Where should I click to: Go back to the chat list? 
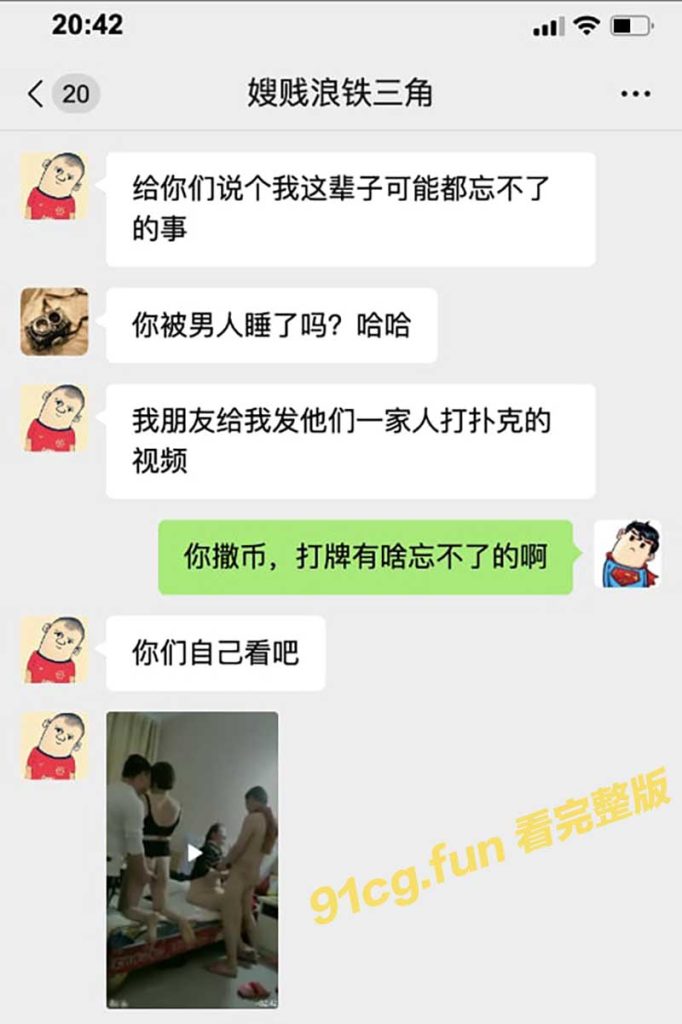tap(38, 95)
